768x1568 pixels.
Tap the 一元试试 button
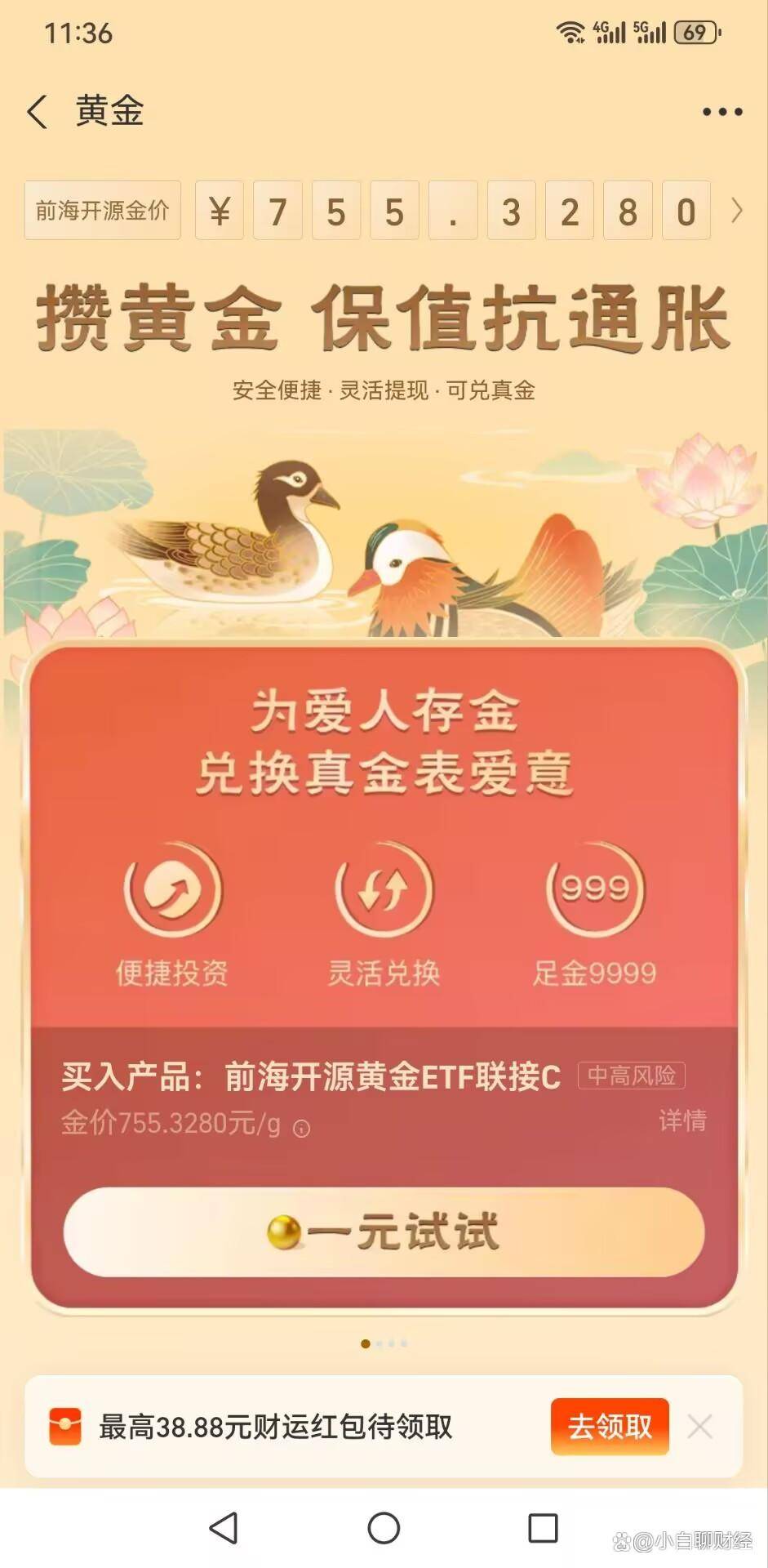pyautogui.click(x=384, y=1232)
